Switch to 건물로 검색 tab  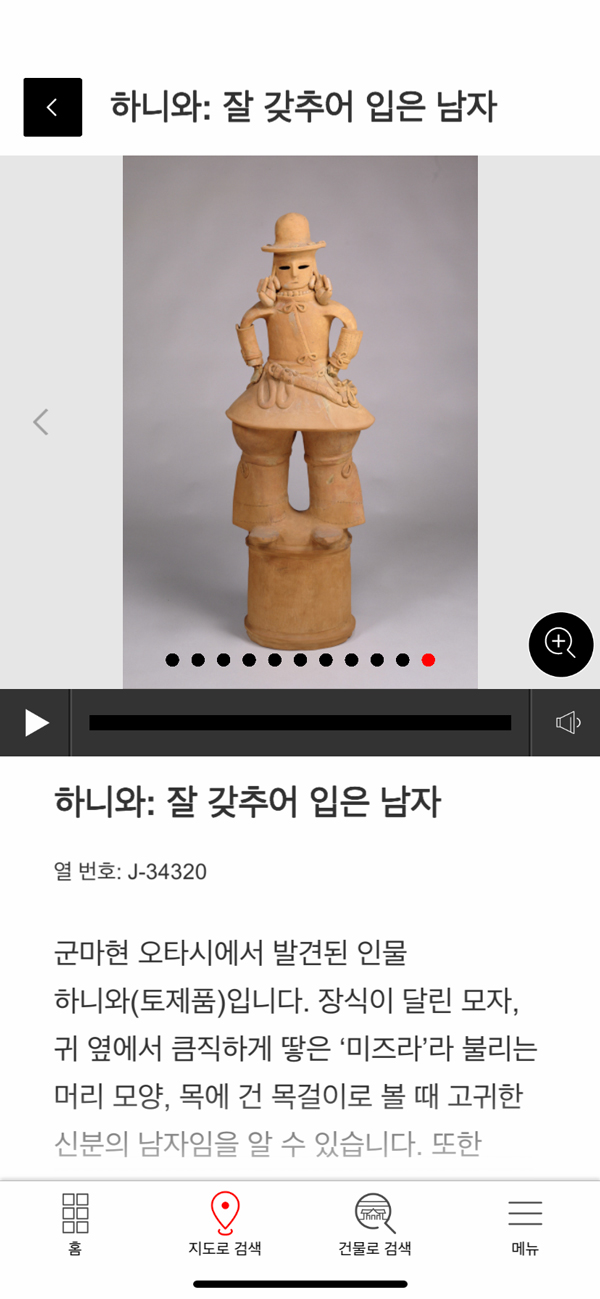375,1224
